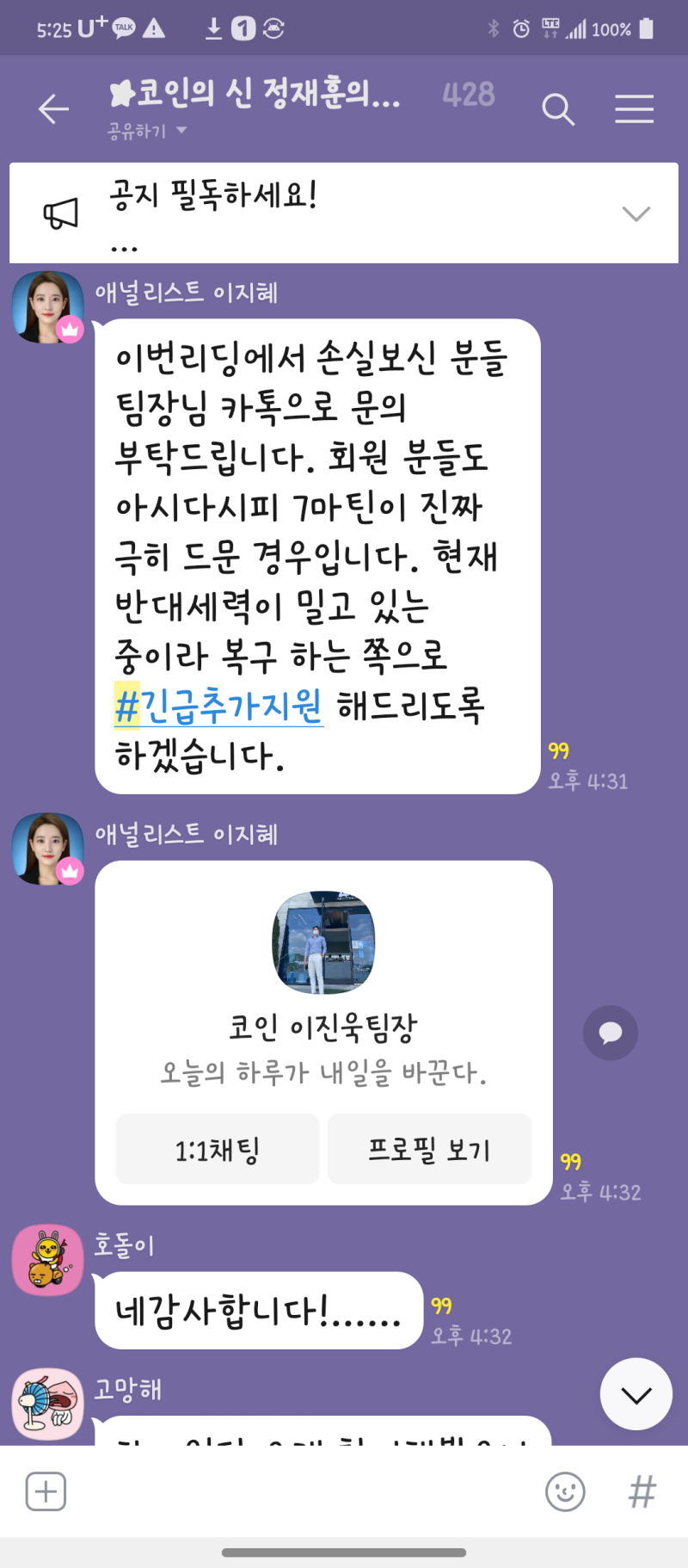Open 프로필 보기 for 코인 이진욱팀장
The image size is (688, 1568).
[429, 1148]
